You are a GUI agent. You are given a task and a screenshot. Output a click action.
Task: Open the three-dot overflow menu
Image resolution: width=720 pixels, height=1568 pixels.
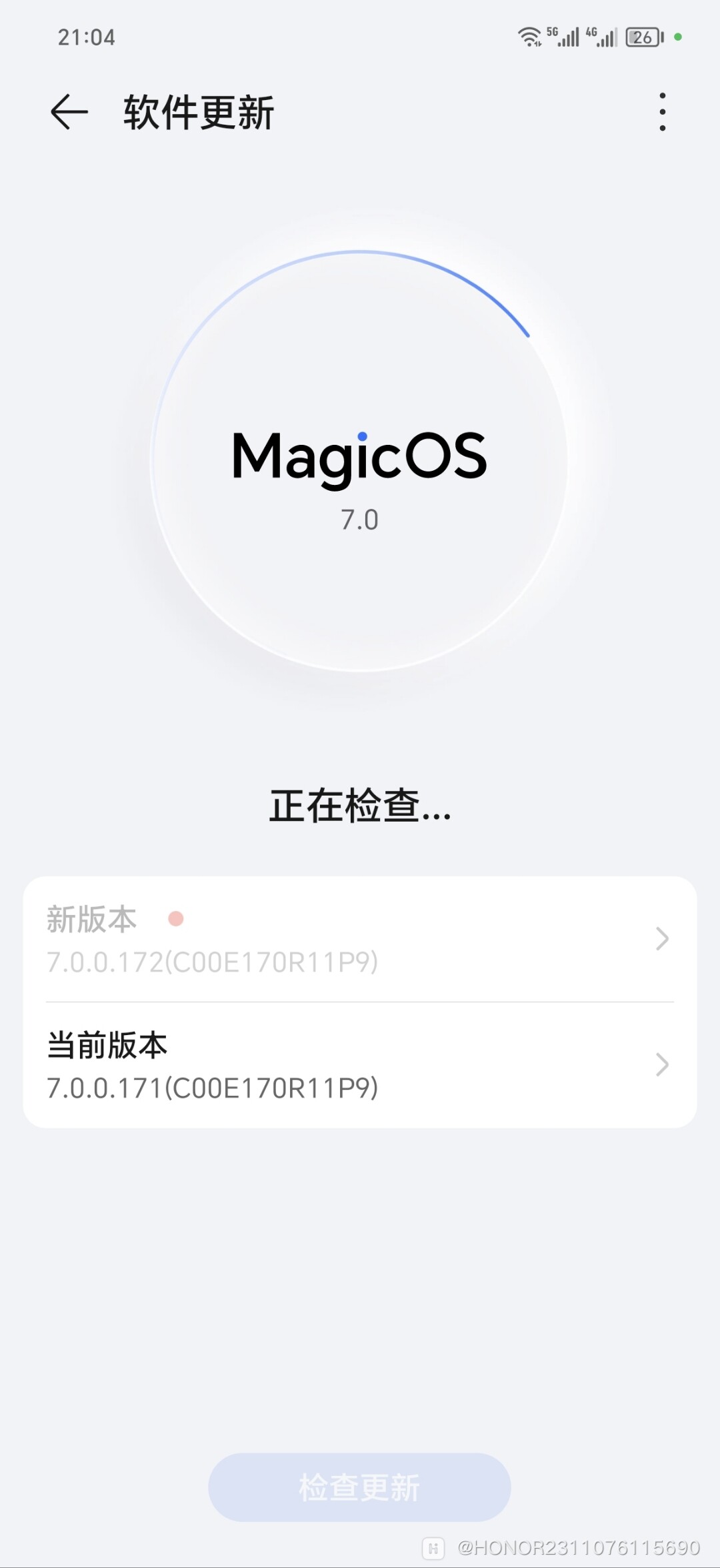(662, 111)
